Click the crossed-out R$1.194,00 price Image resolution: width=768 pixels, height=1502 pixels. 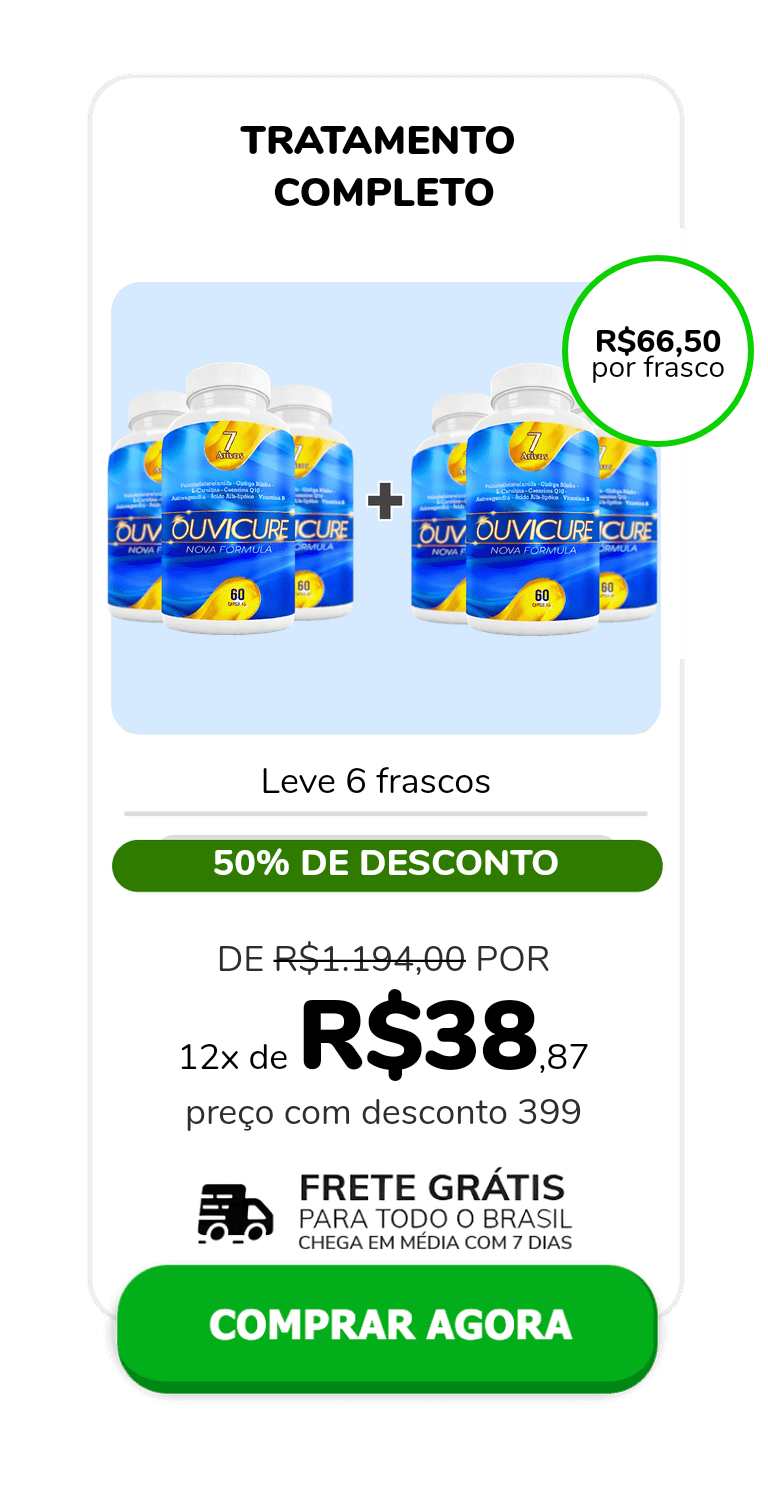pyautogui.click(x=363, y=957)
